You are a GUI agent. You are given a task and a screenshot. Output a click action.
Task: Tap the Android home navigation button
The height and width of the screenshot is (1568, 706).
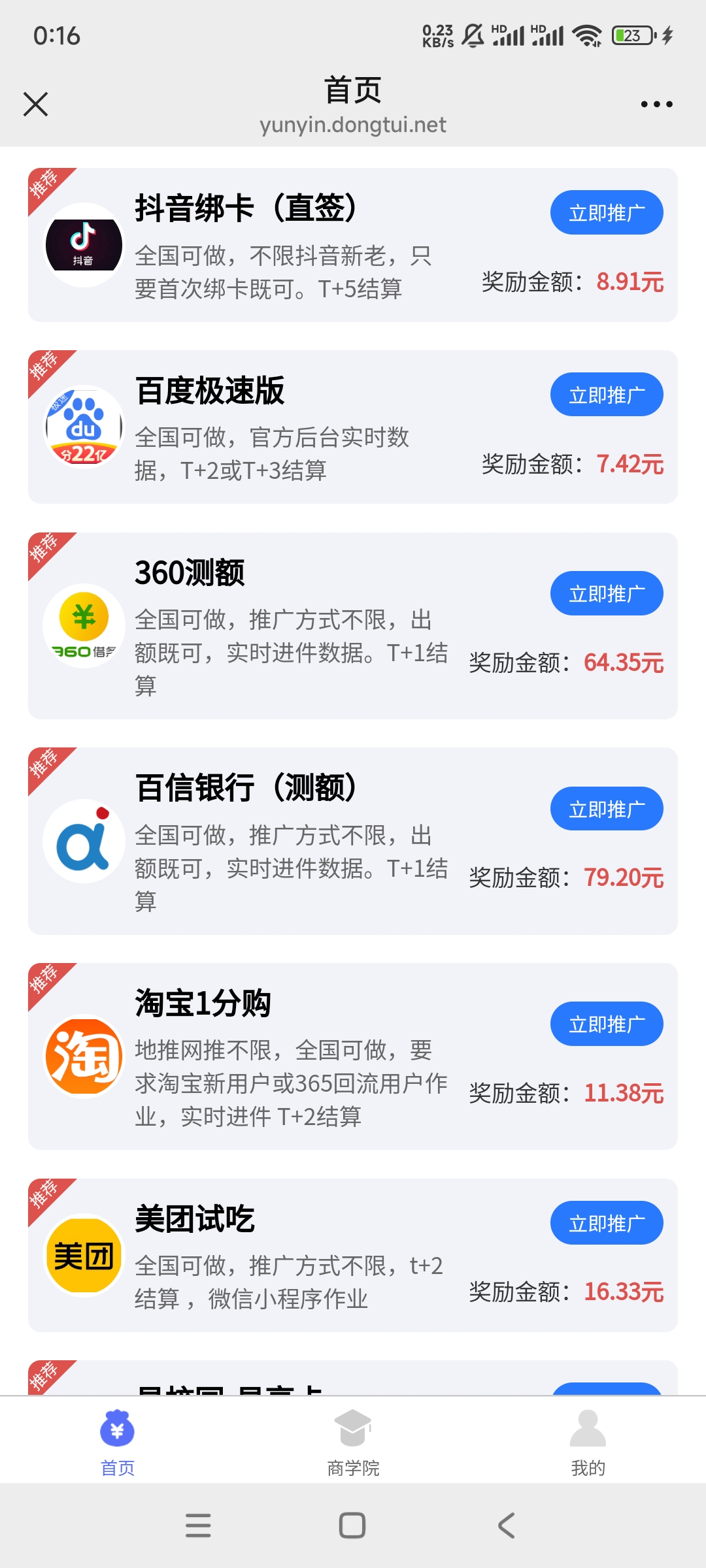coord(352,1526)
